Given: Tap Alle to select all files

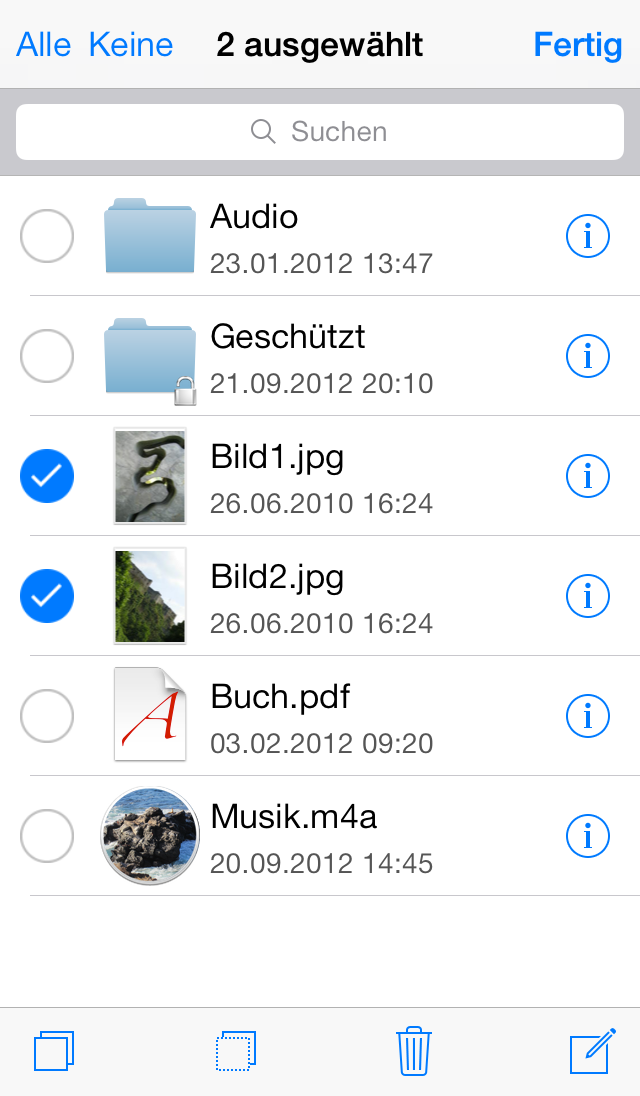Looking at the screenshot, I should 44,45.
